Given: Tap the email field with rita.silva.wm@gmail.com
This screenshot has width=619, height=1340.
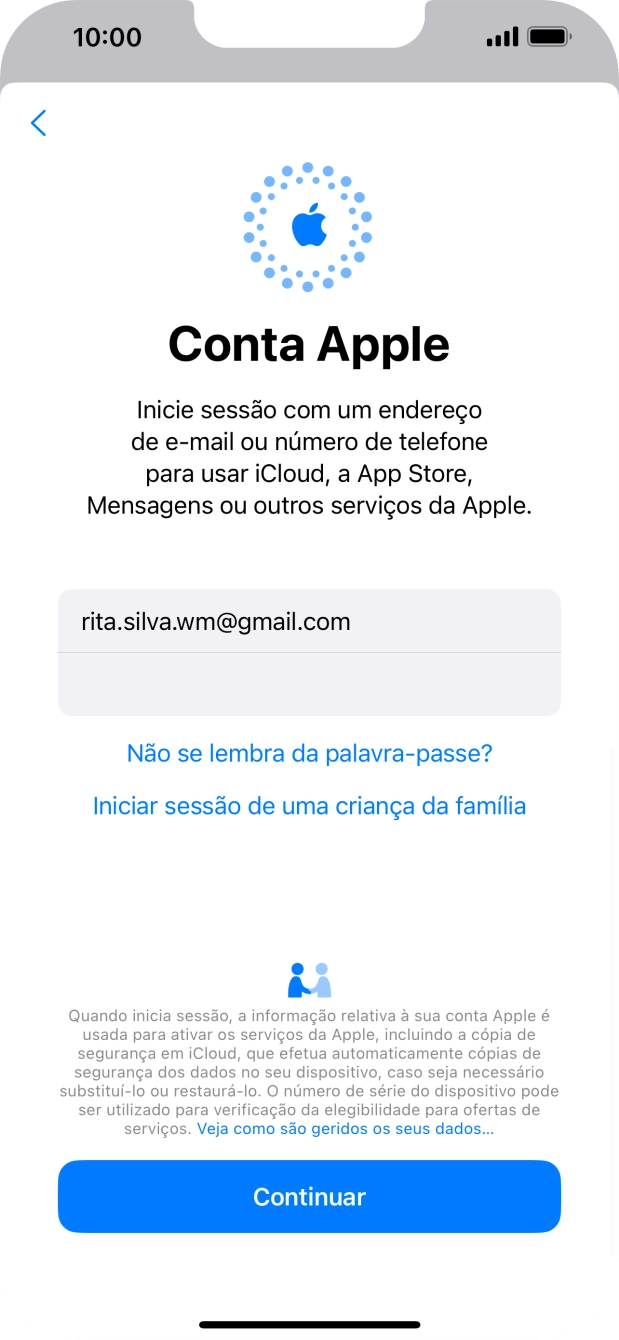Looking at the screenshot, I should tap(309, 622).
